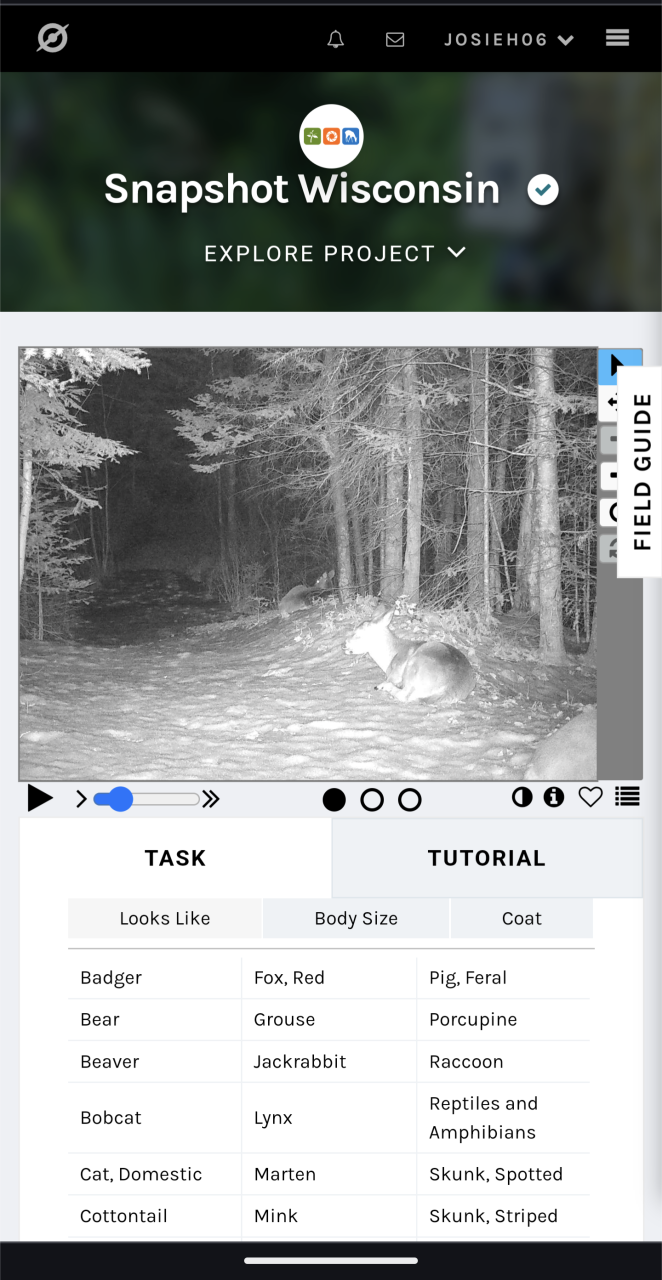Viewport: 662px width, 1280px height.
Task: Choose Raccoon from the species list
Action: coord(466,1062)
